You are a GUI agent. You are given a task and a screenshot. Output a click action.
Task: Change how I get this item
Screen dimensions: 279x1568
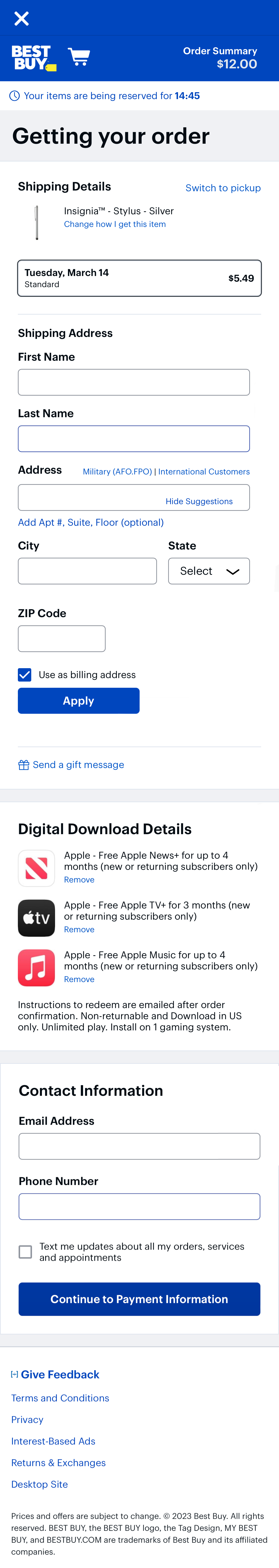pos(115,224)
